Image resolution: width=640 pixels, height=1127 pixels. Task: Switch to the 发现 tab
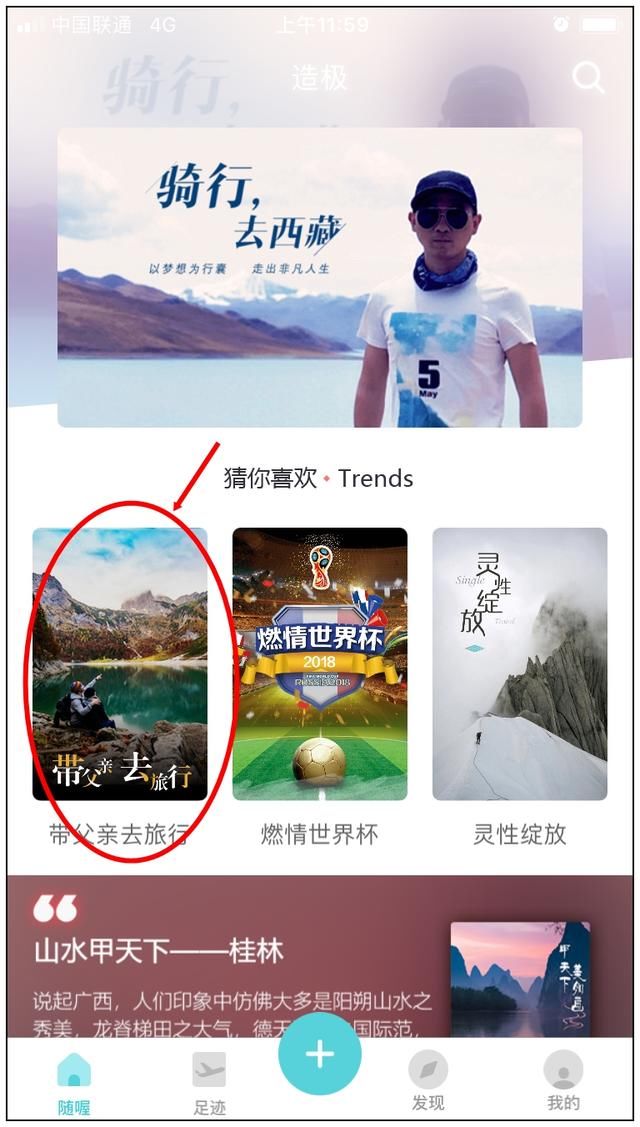[428, 1082]
